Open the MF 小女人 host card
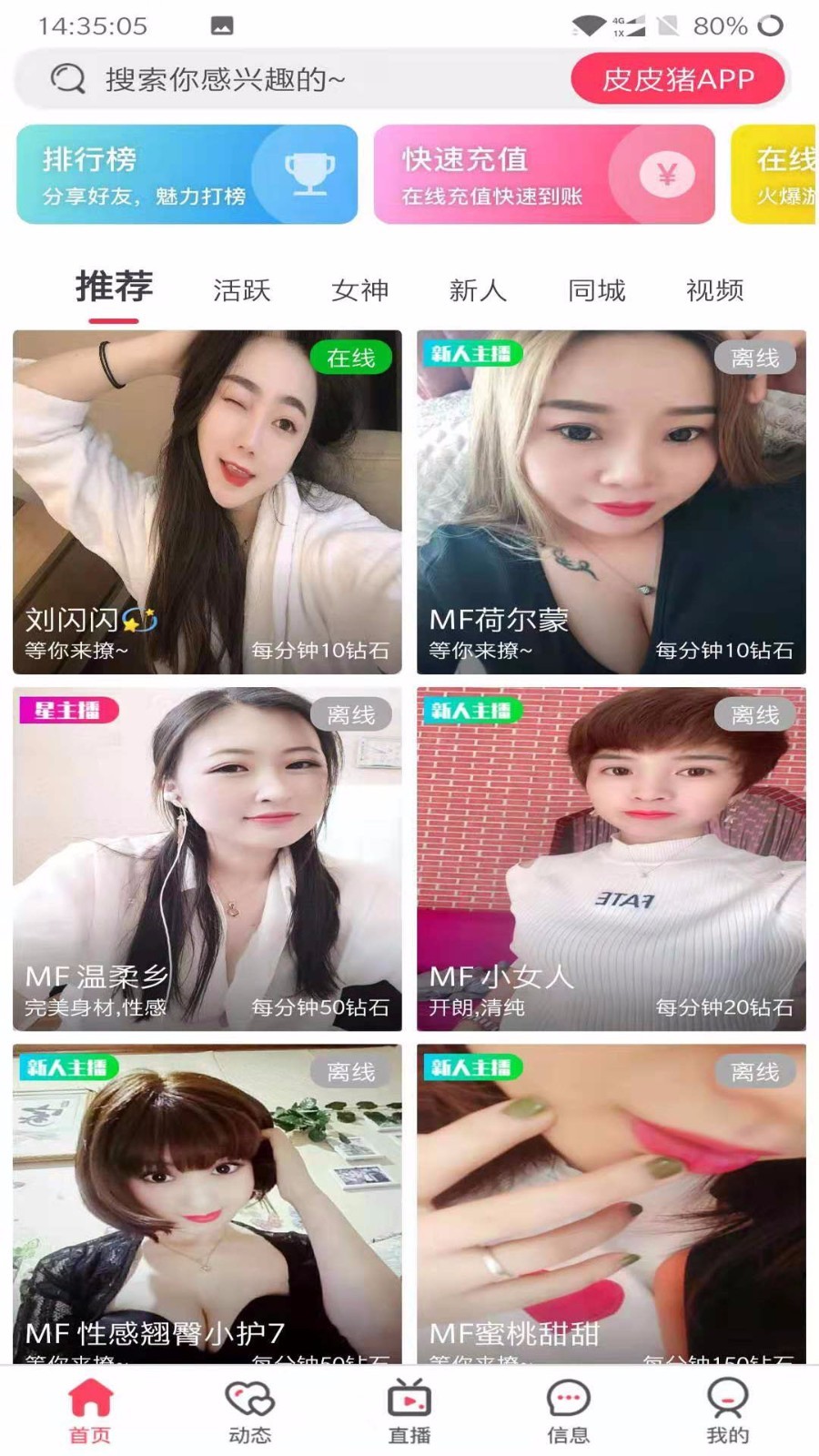Viewport: 819px width, 1456px height. [x=611, y=858]
